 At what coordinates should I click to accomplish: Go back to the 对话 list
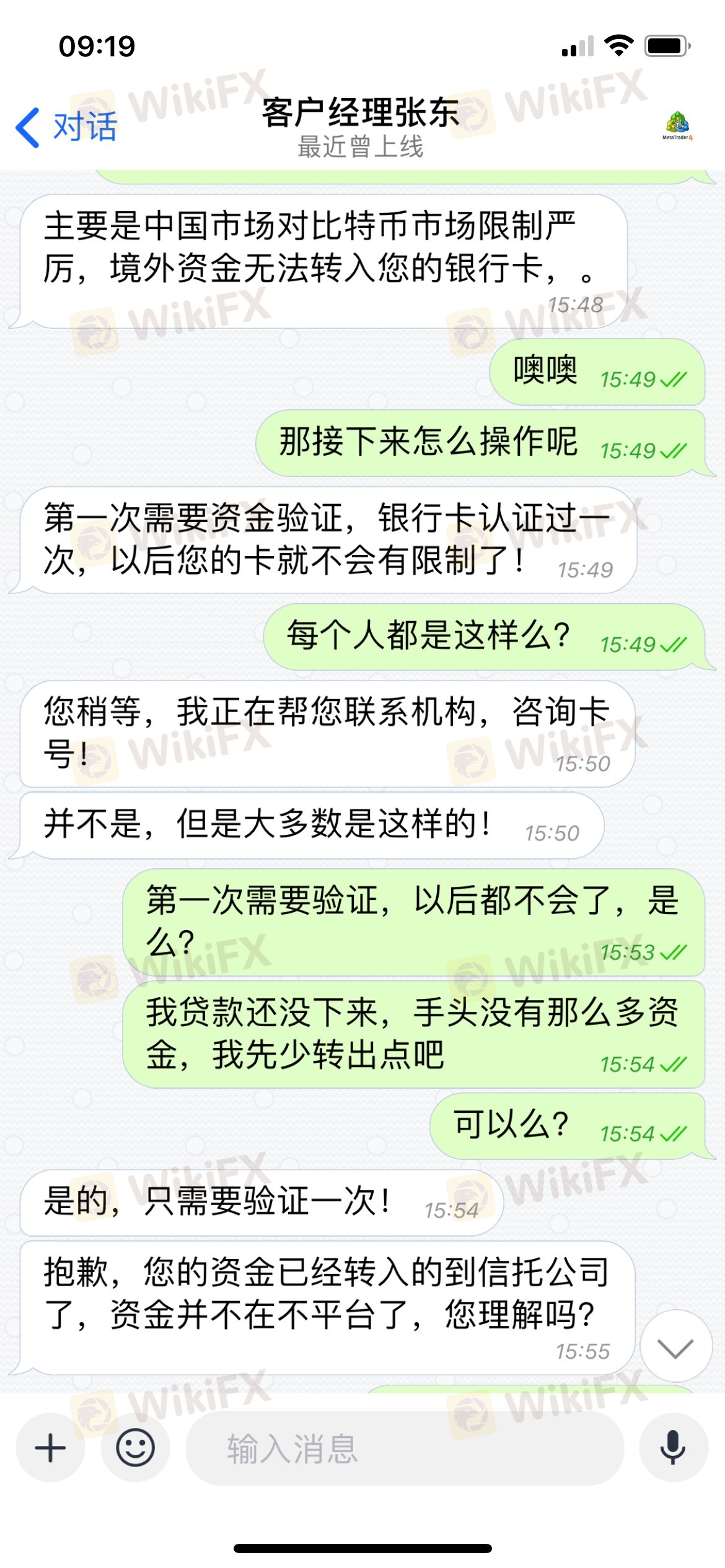point(66,127)
